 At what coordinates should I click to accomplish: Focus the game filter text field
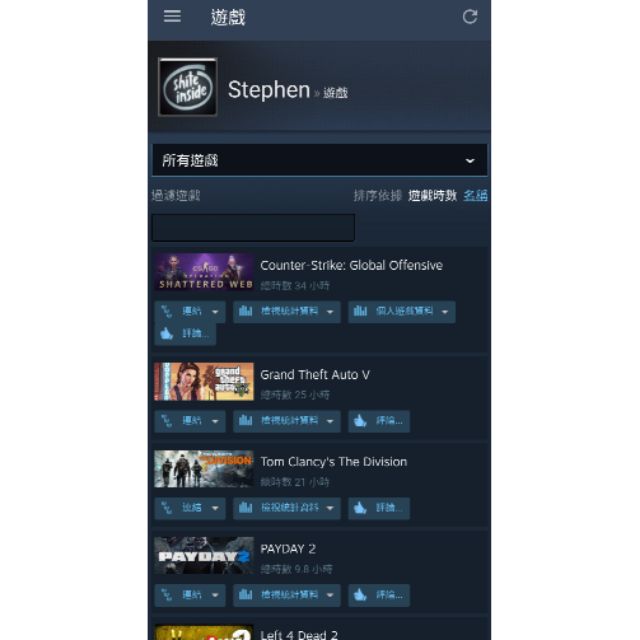253,227
